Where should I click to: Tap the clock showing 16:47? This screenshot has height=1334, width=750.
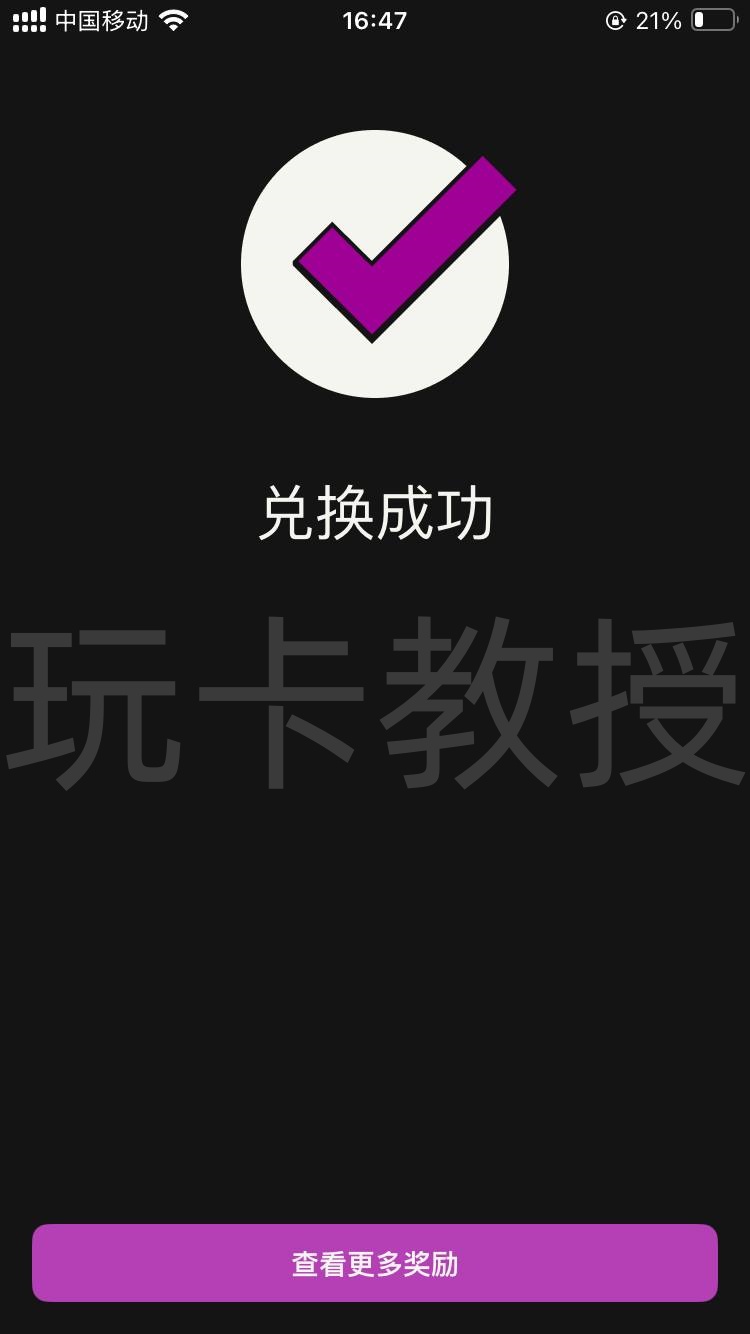pyautogui.click(x=375, y=20)
